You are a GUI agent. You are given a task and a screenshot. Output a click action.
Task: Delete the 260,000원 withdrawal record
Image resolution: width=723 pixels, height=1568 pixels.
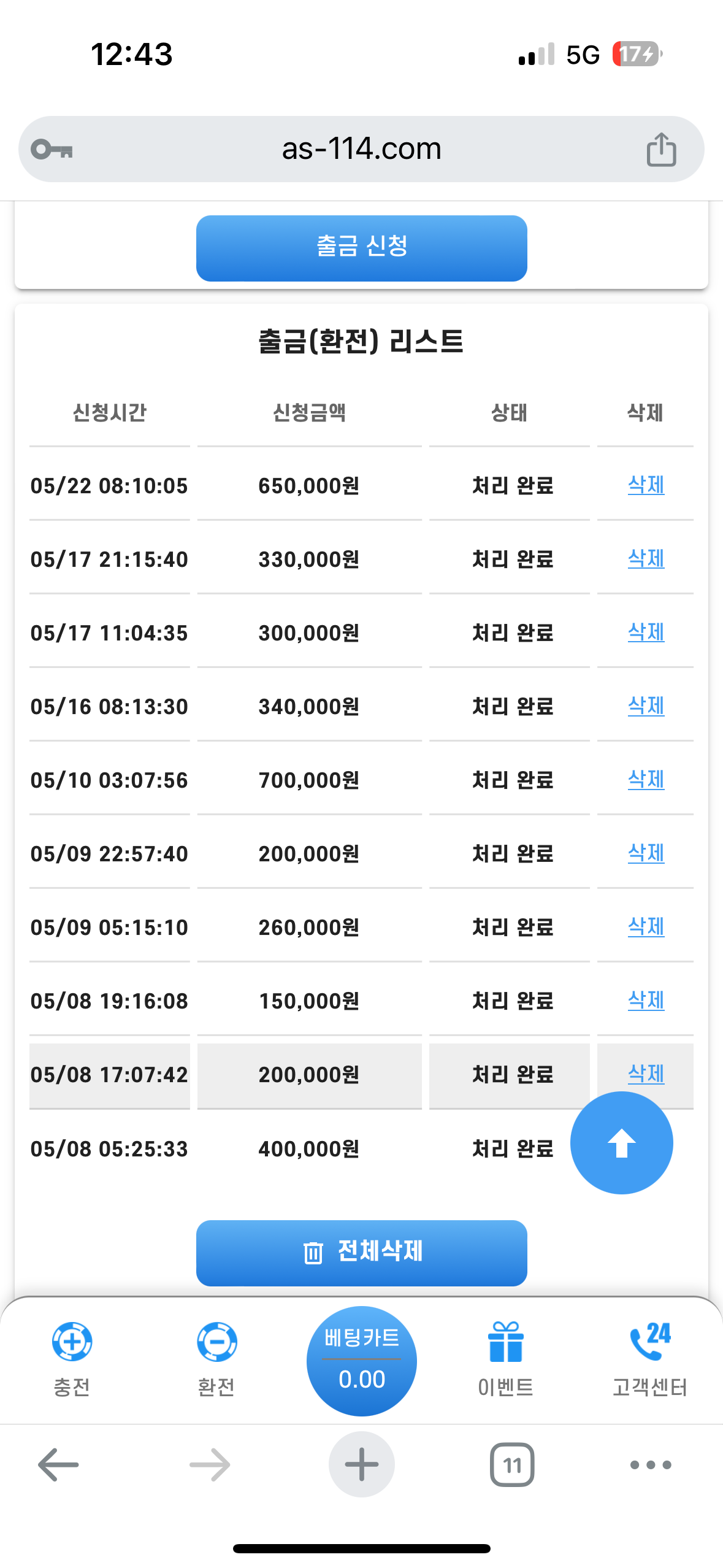[x=646, y=927]
